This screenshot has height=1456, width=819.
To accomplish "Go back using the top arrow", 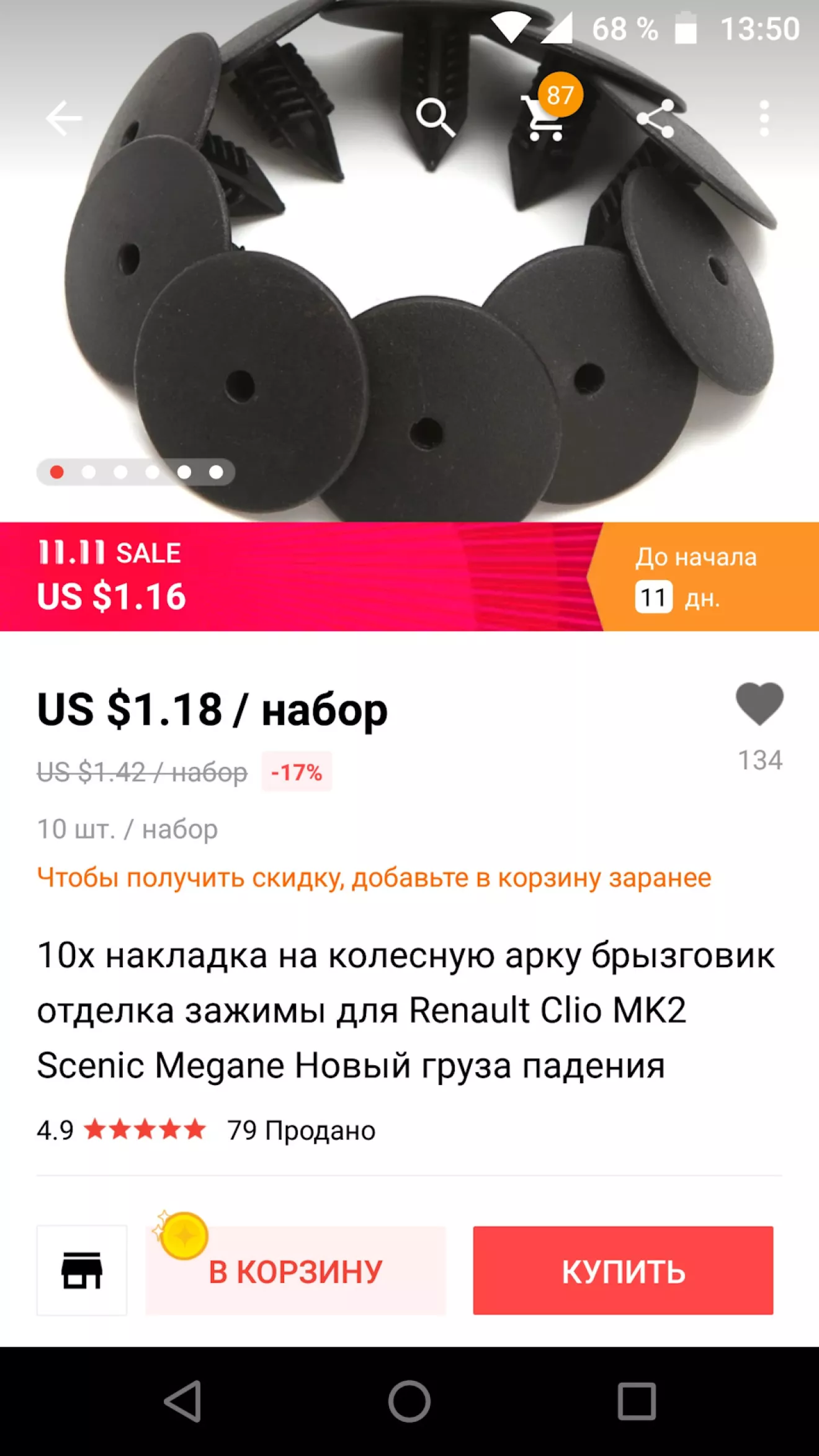I will [63, 118].
